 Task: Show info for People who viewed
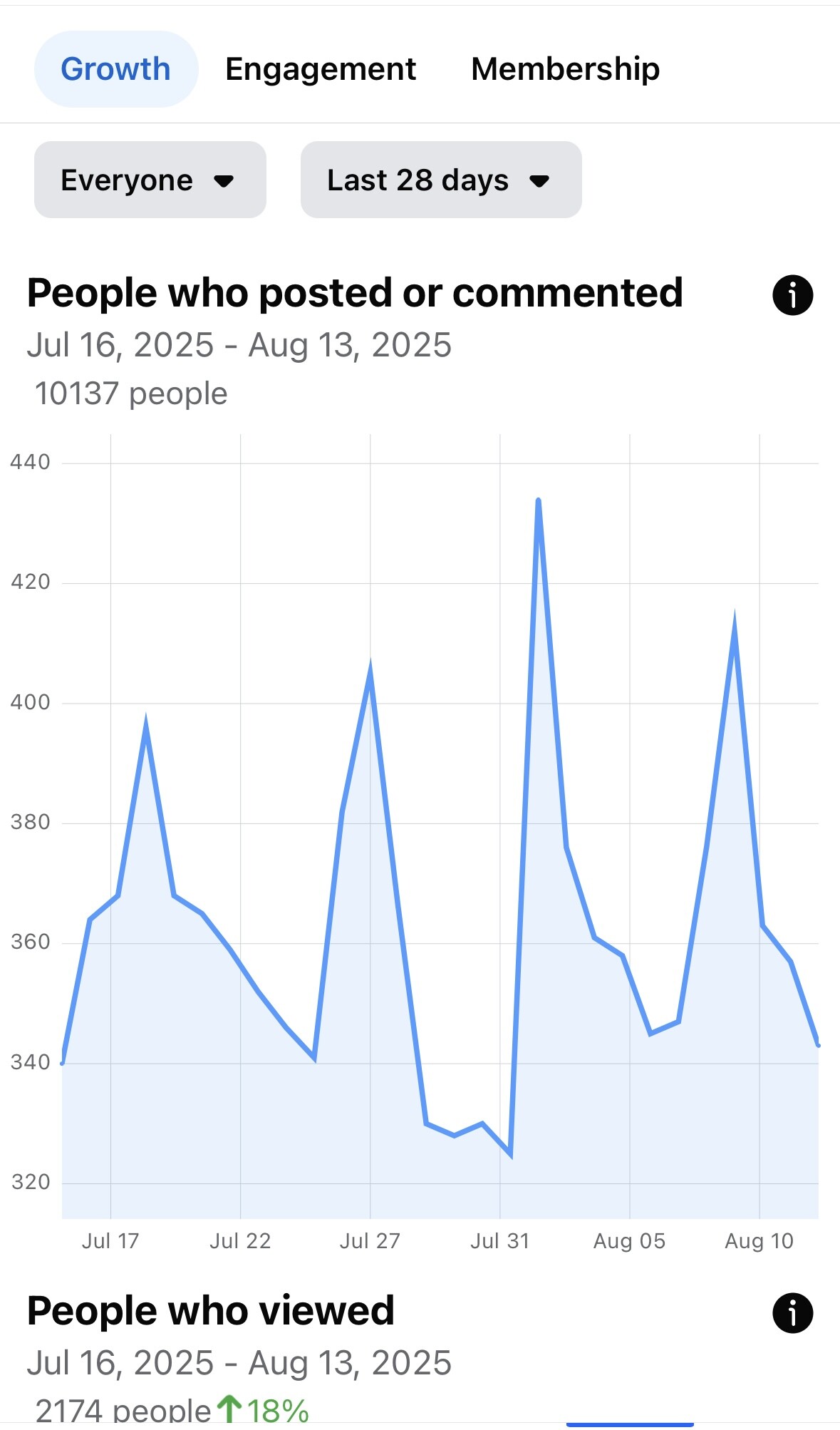tap(792, 1312)
